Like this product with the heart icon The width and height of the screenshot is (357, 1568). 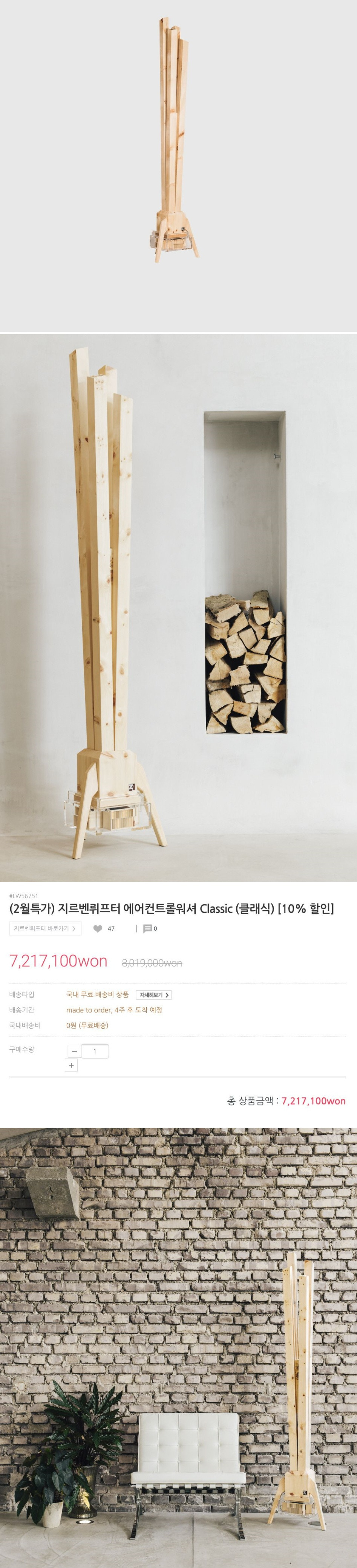tap(98, 928)
